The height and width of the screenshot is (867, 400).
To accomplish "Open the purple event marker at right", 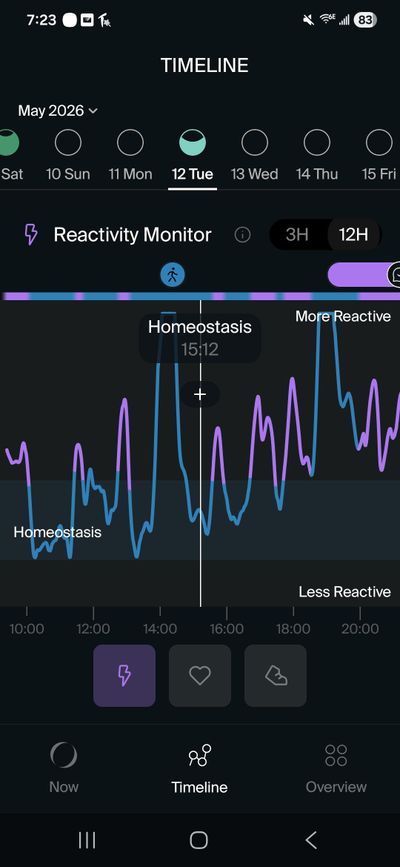I will (363, 274).
